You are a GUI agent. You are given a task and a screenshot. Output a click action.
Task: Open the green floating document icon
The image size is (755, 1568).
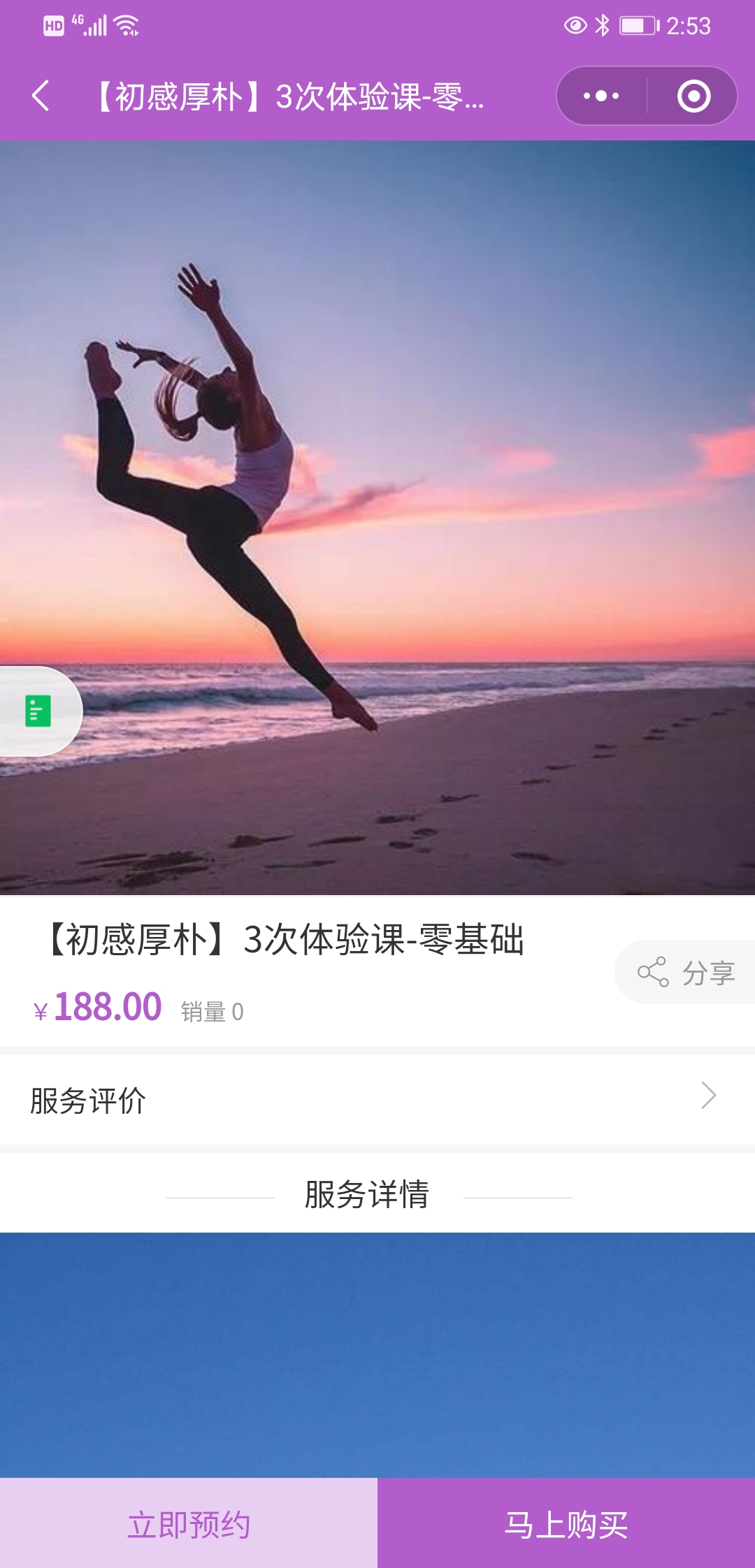(x=38, y=711)
